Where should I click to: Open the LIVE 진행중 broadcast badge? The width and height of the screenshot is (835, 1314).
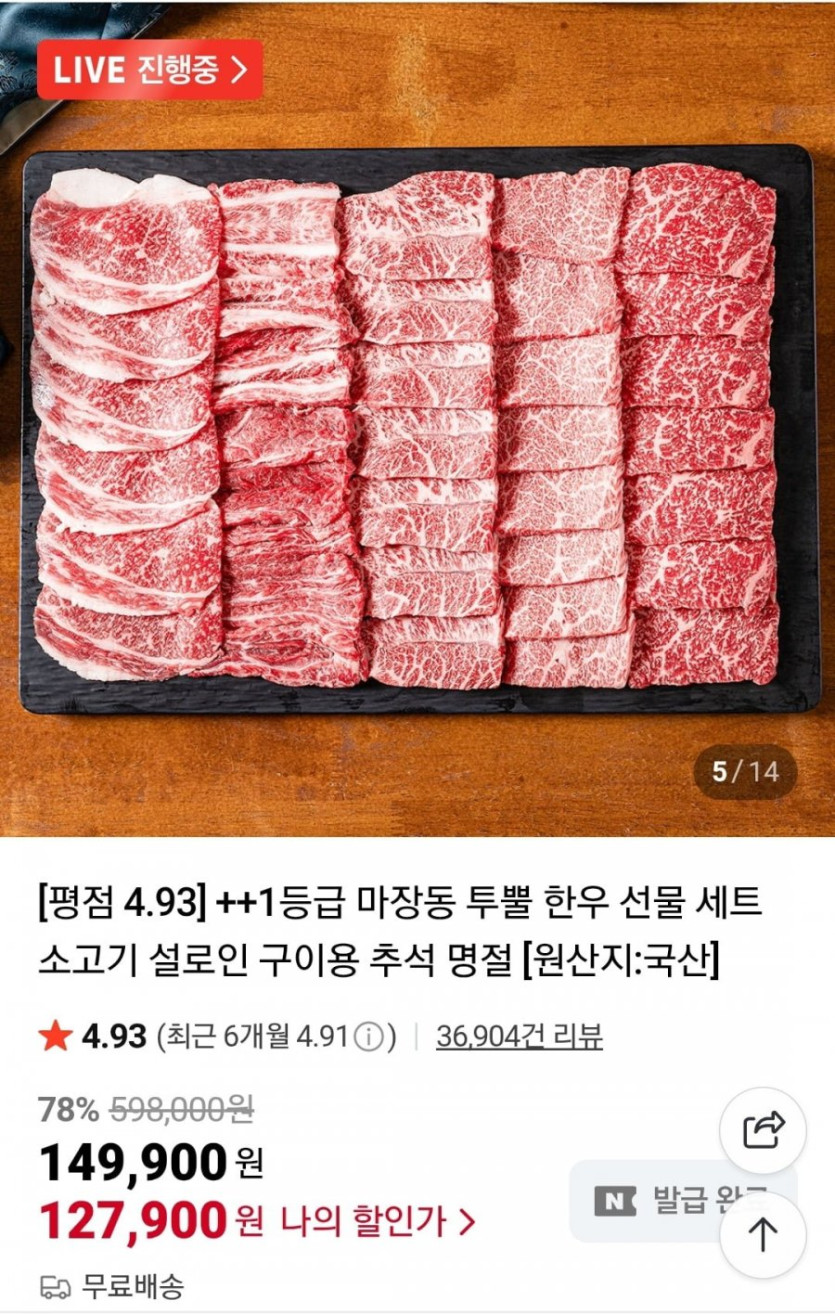[x=150, y=70]
